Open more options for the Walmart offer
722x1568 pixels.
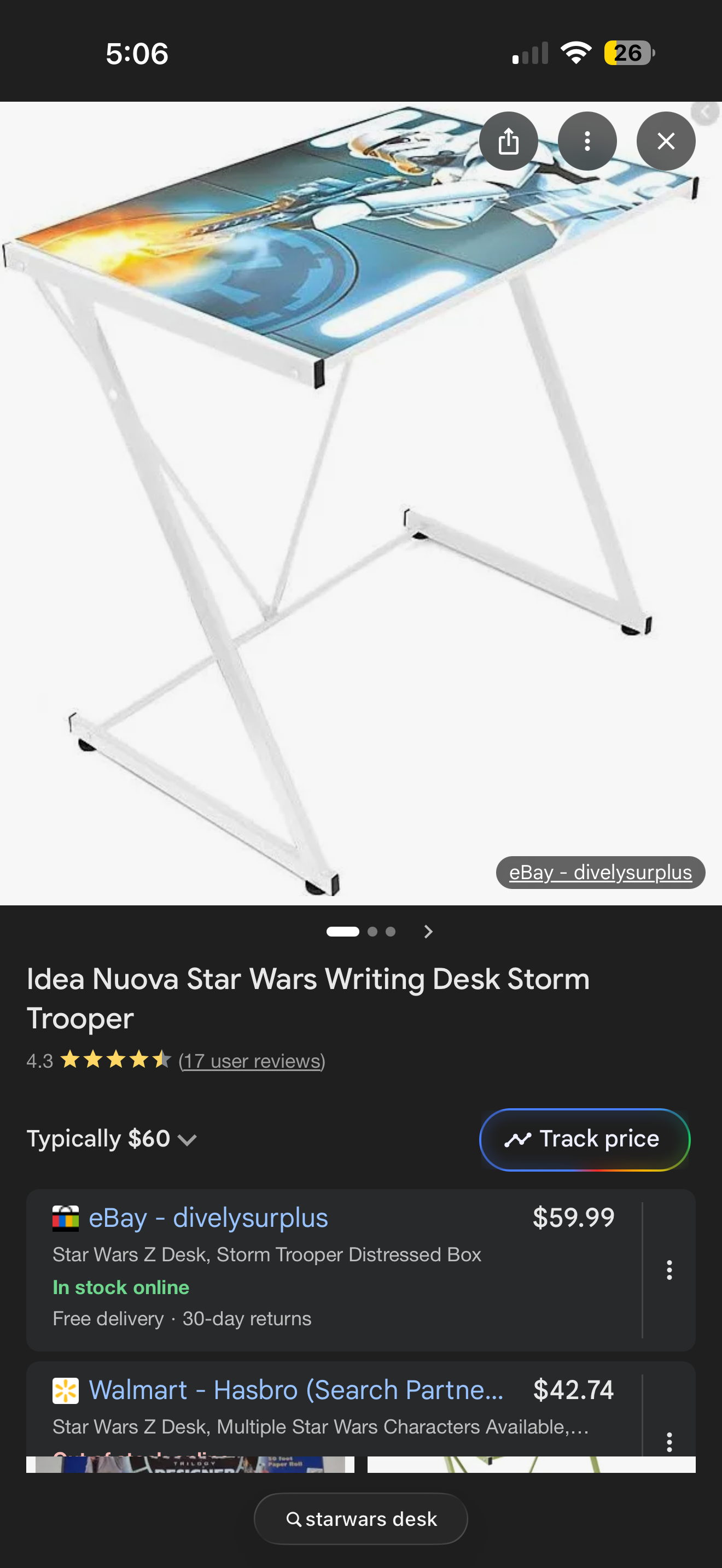point(669,1441)
